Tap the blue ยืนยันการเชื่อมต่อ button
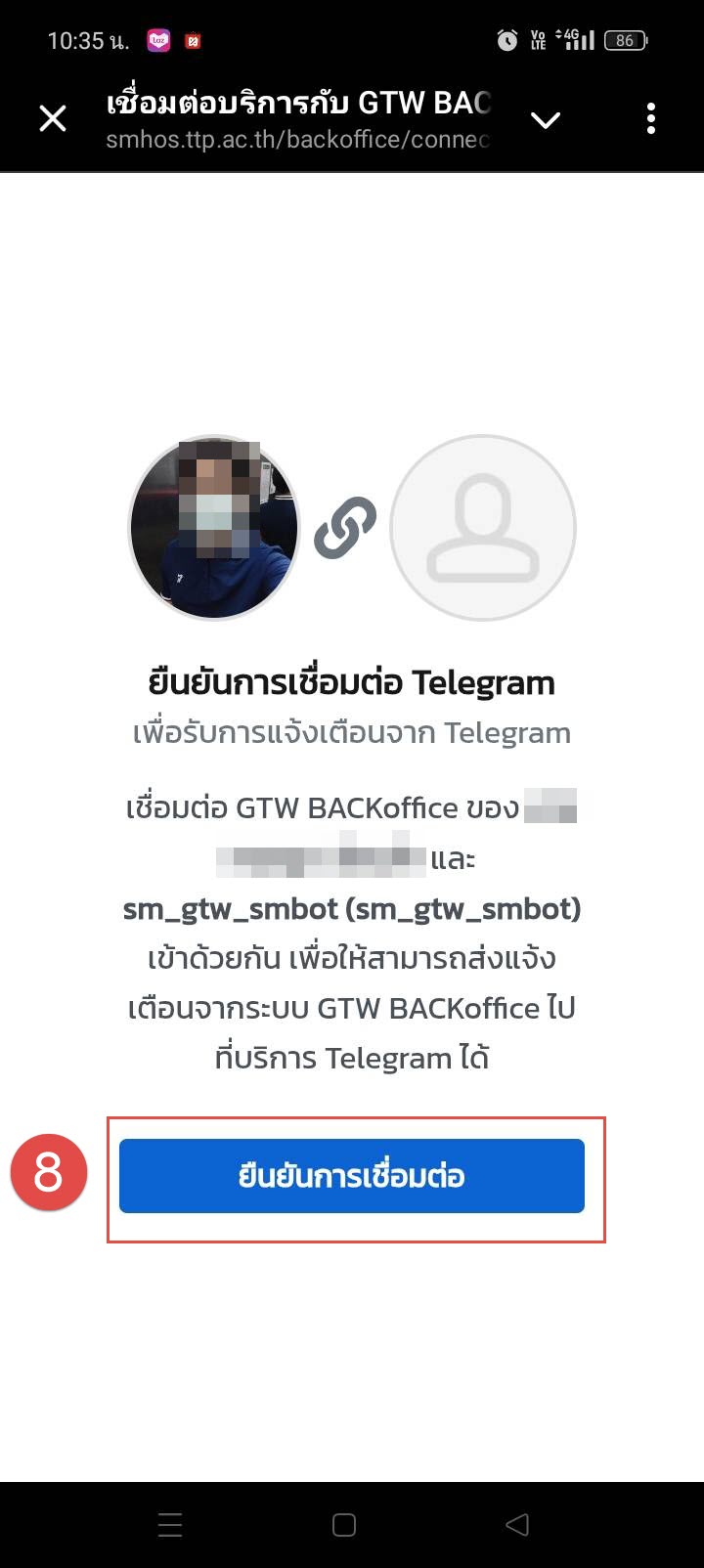The image size is (704, 1568). (352, 1176)
